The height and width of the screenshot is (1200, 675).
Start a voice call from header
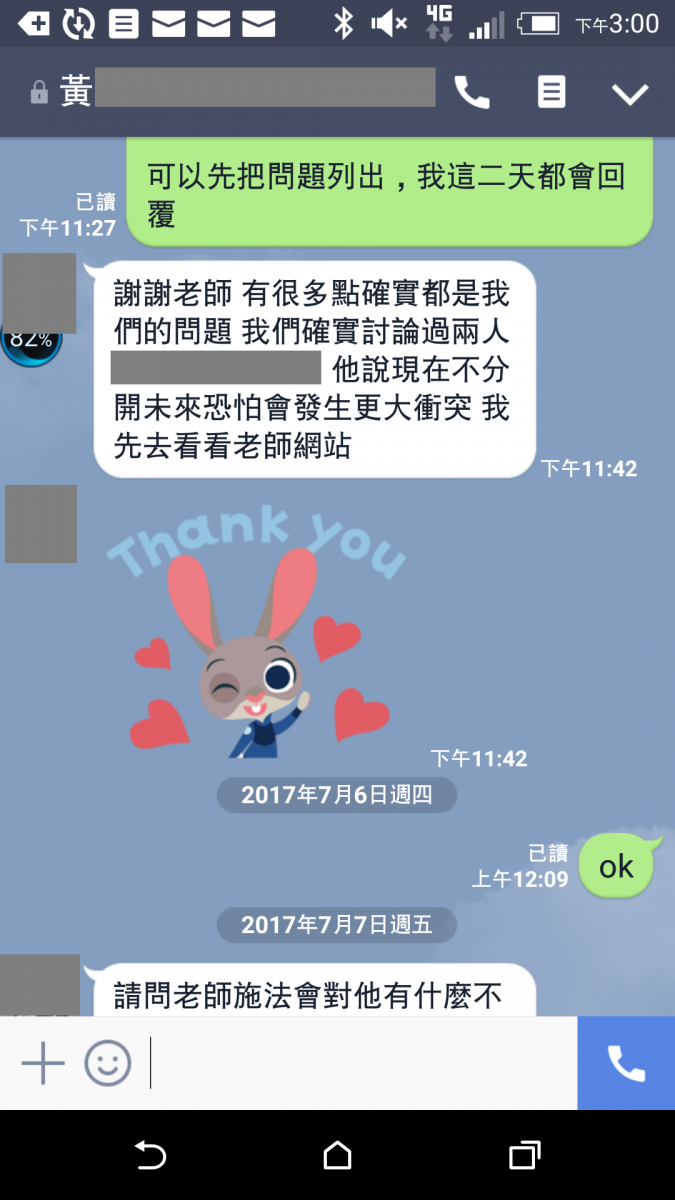point(472,93)
